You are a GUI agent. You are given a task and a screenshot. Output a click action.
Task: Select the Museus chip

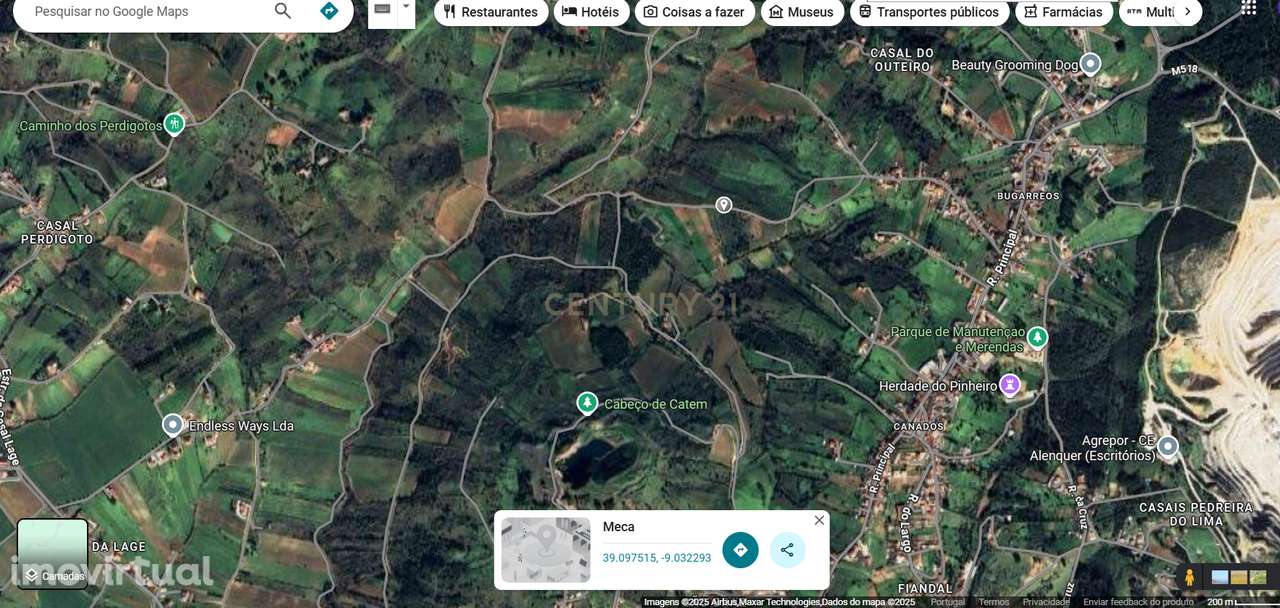point(801,12)
